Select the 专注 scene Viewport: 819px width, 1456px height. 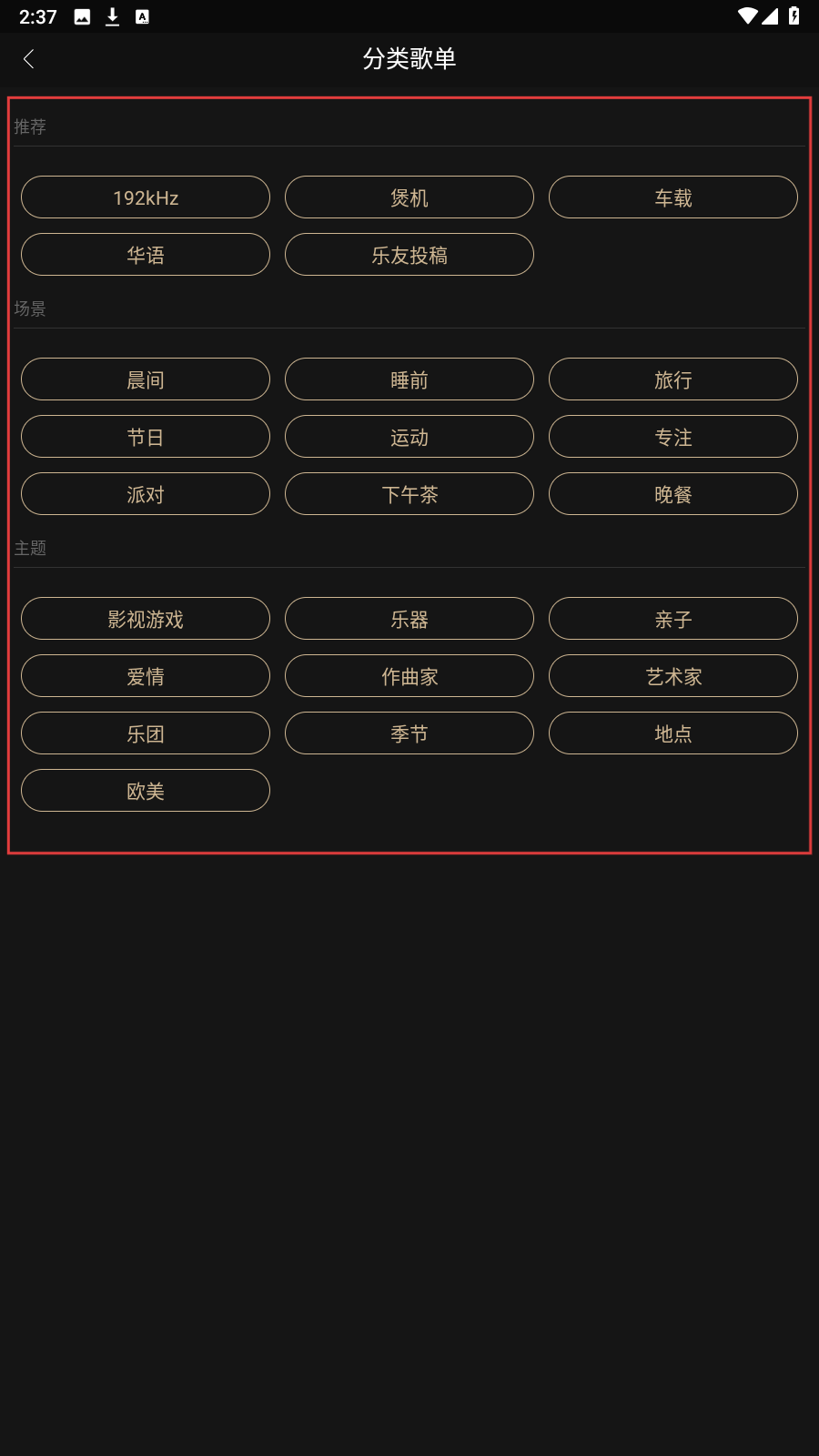[x=673, y=437]
